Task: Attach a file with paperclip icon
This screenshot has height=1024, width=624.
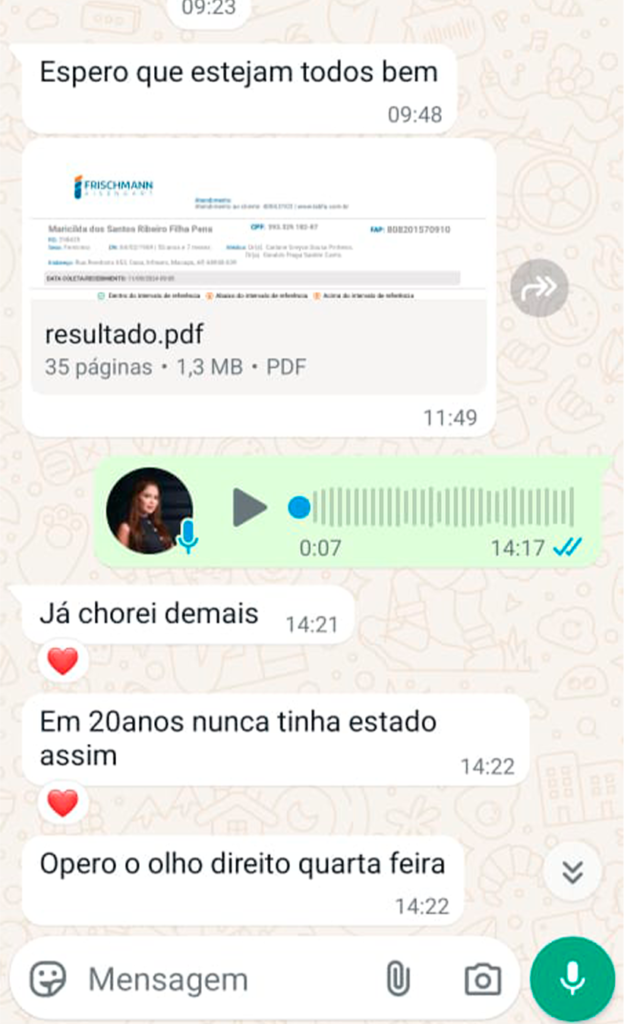Action: click(x=397, y=979)
